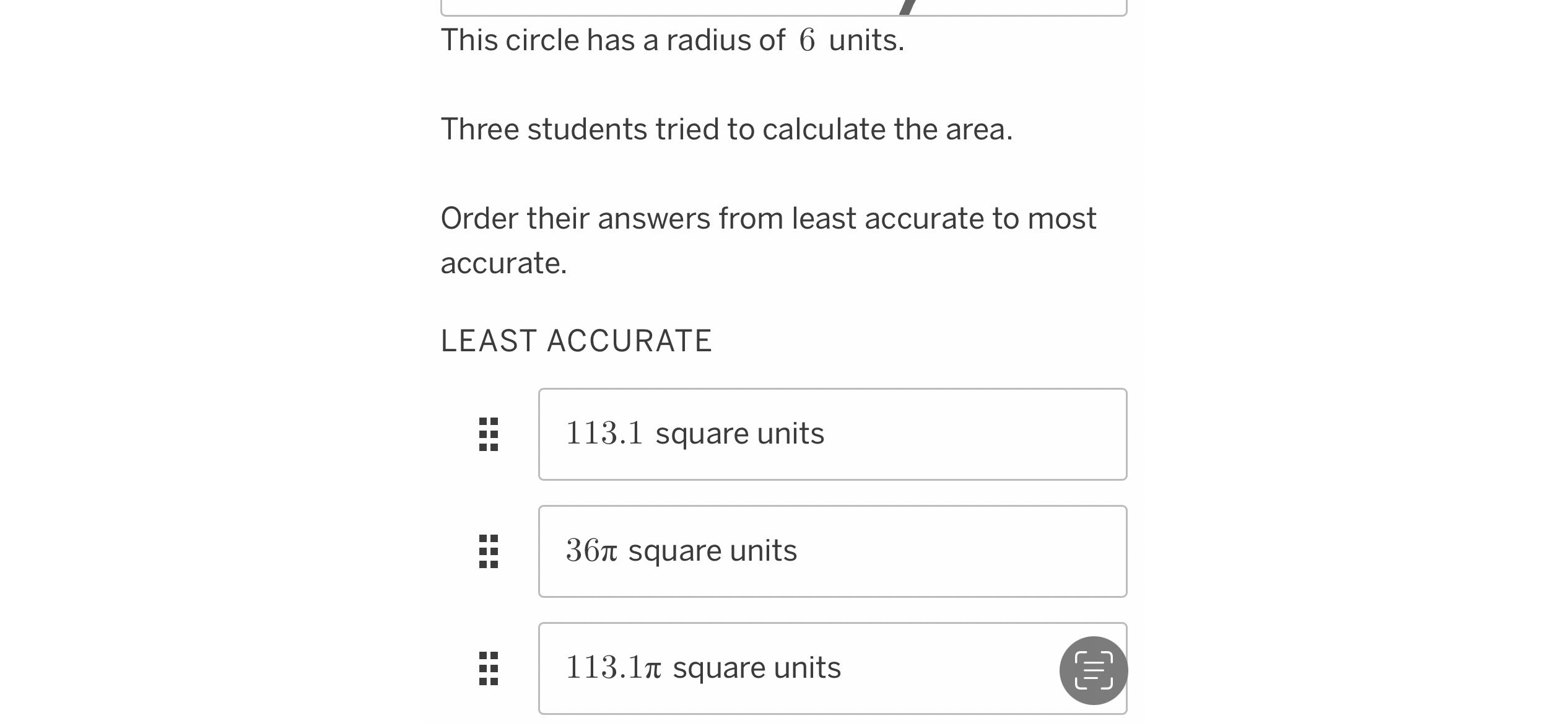
Task: Tap drag handle beside 113.1π square units
Action: 489,668
